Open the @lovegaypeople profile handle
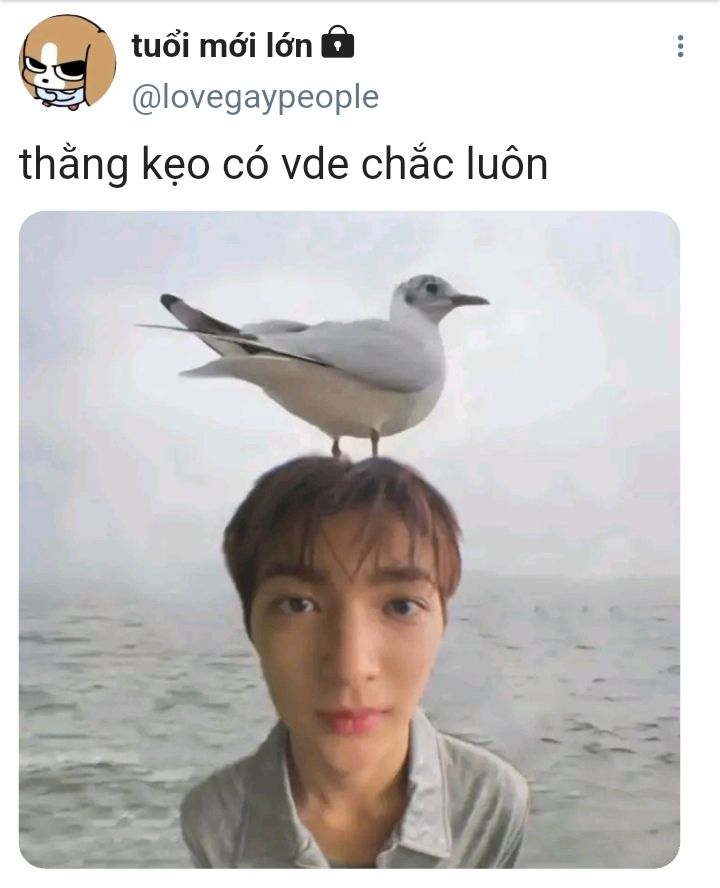Image resolution: width=720 pixels, height=888 pixels. pos(255,98)
